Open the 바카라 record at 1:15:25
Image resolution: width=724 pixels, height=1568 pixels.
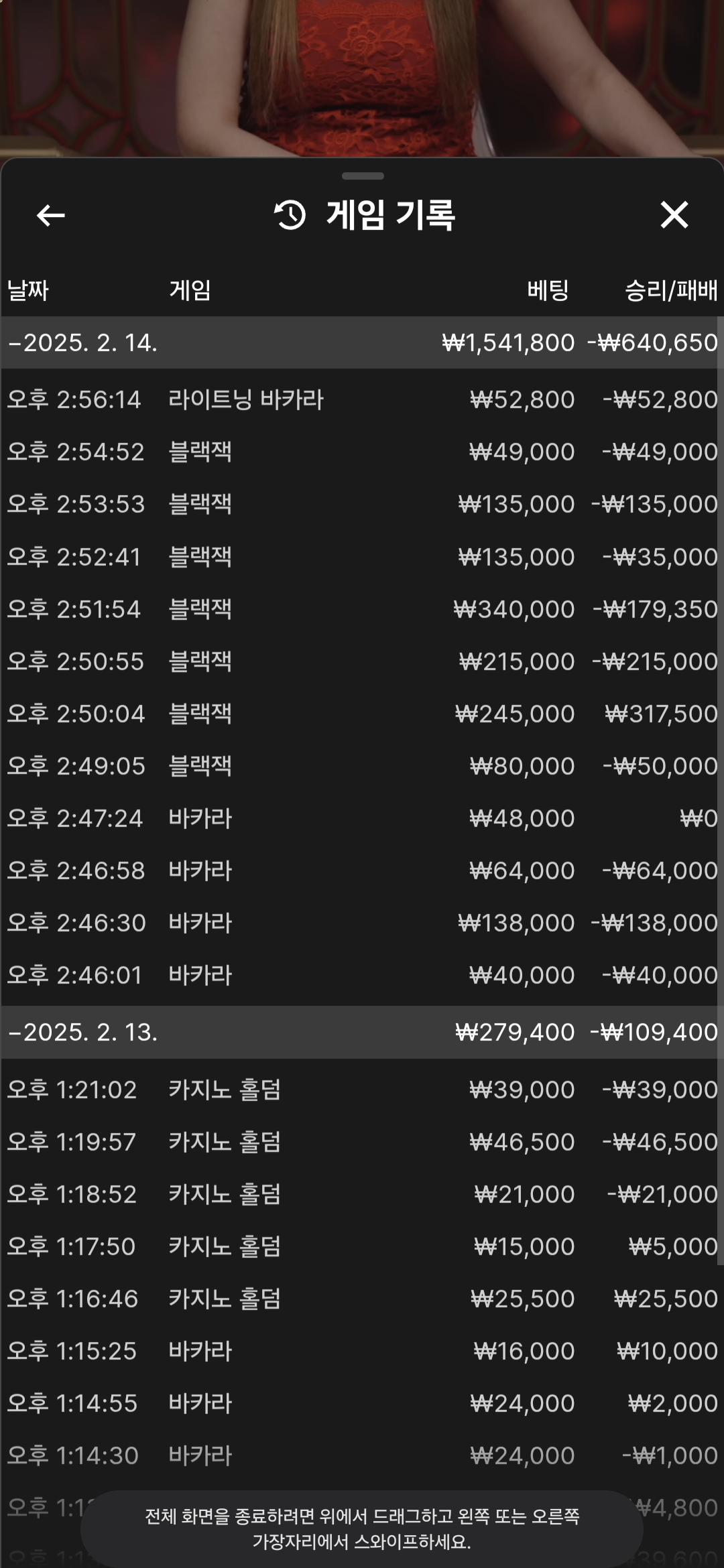(x=362, y=1351)
